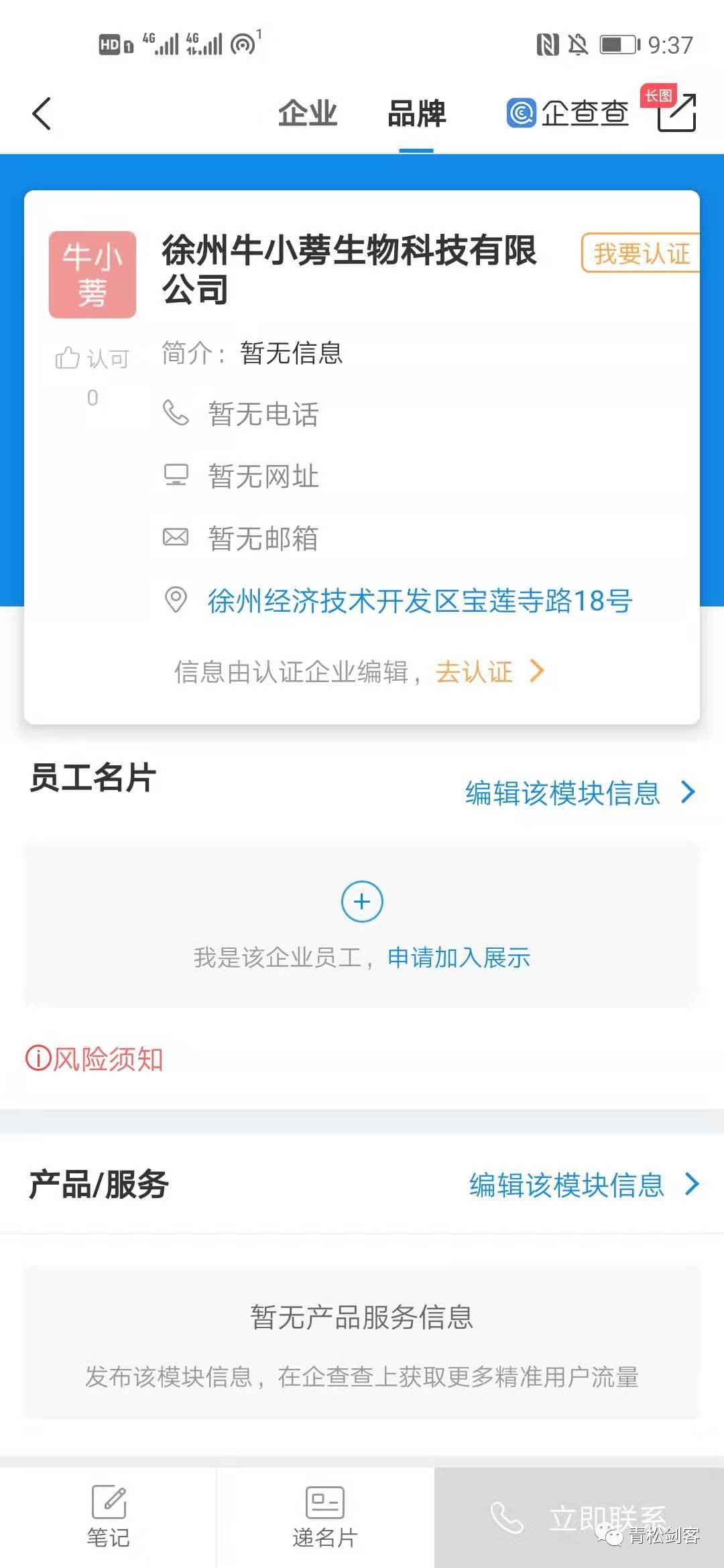Tap 立即联系 button
Screen dimensions: 724x1568
click(579, 1518)
